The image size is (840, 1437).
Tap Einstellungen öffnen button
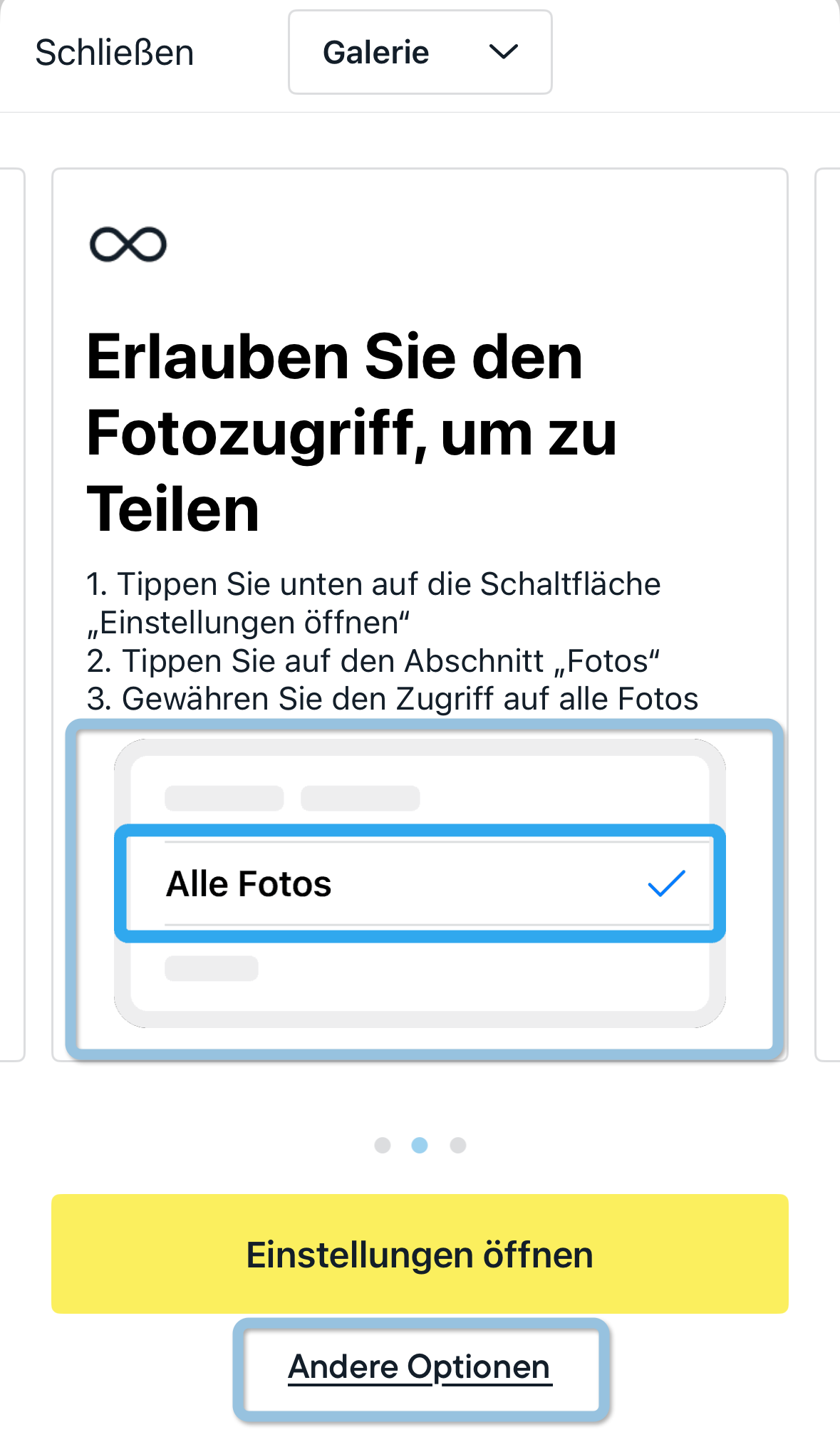click(420, 1254)
